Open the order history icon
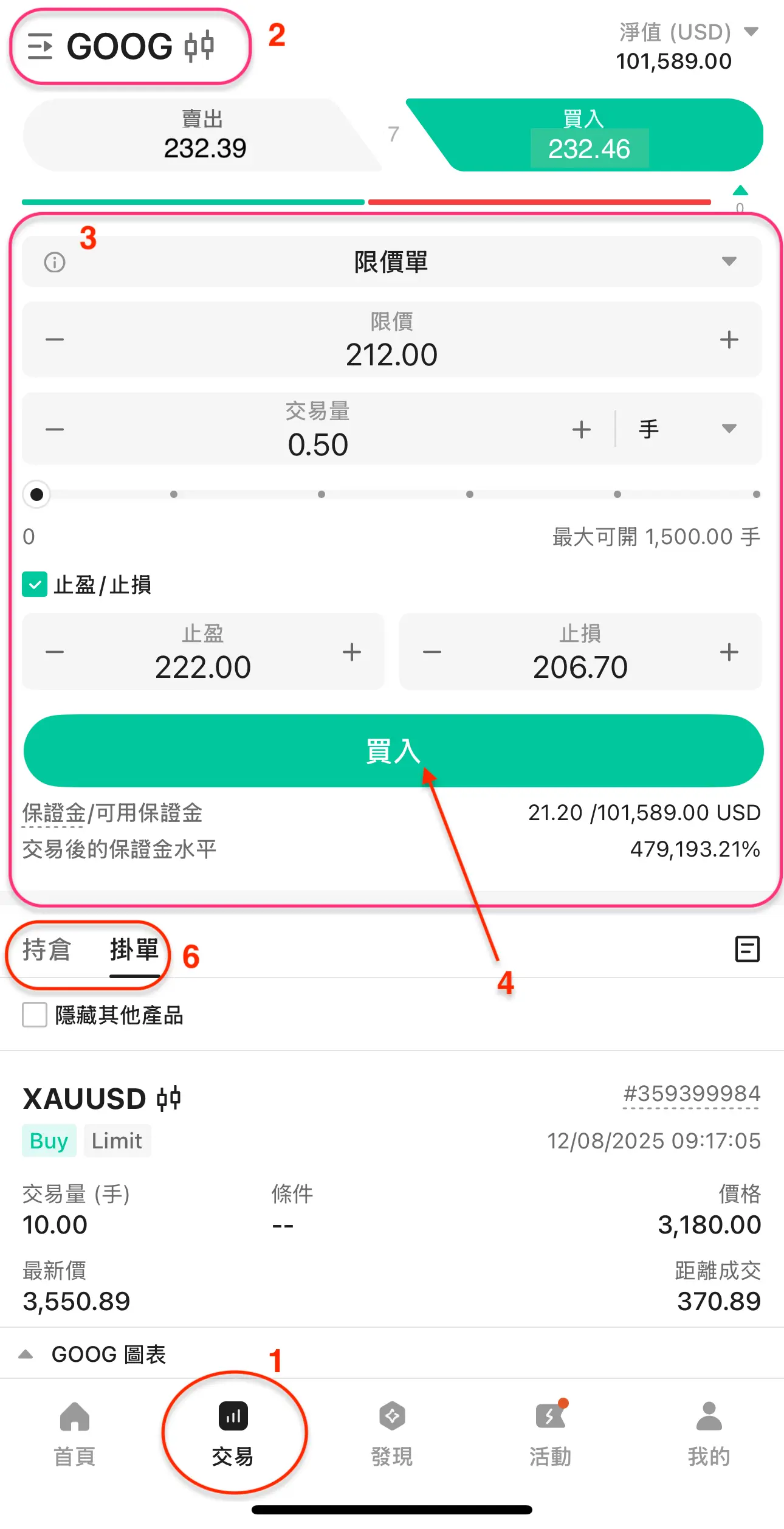This screenshot has height=1529, width=784. 747,949
